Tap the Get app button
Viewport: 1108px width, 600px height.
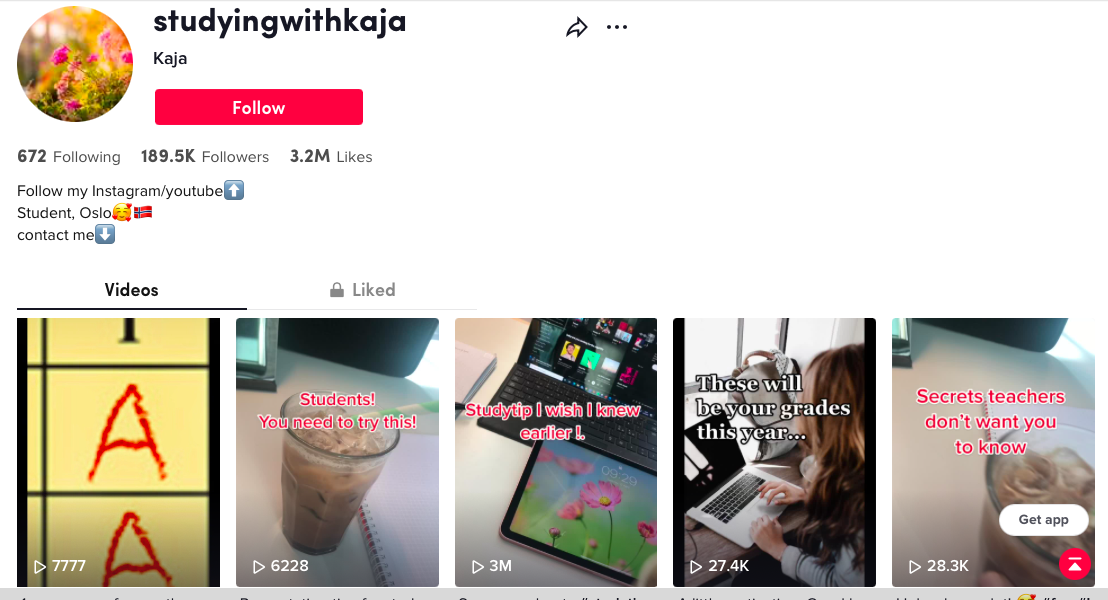pyautogui.click(x=1043, y=520)
